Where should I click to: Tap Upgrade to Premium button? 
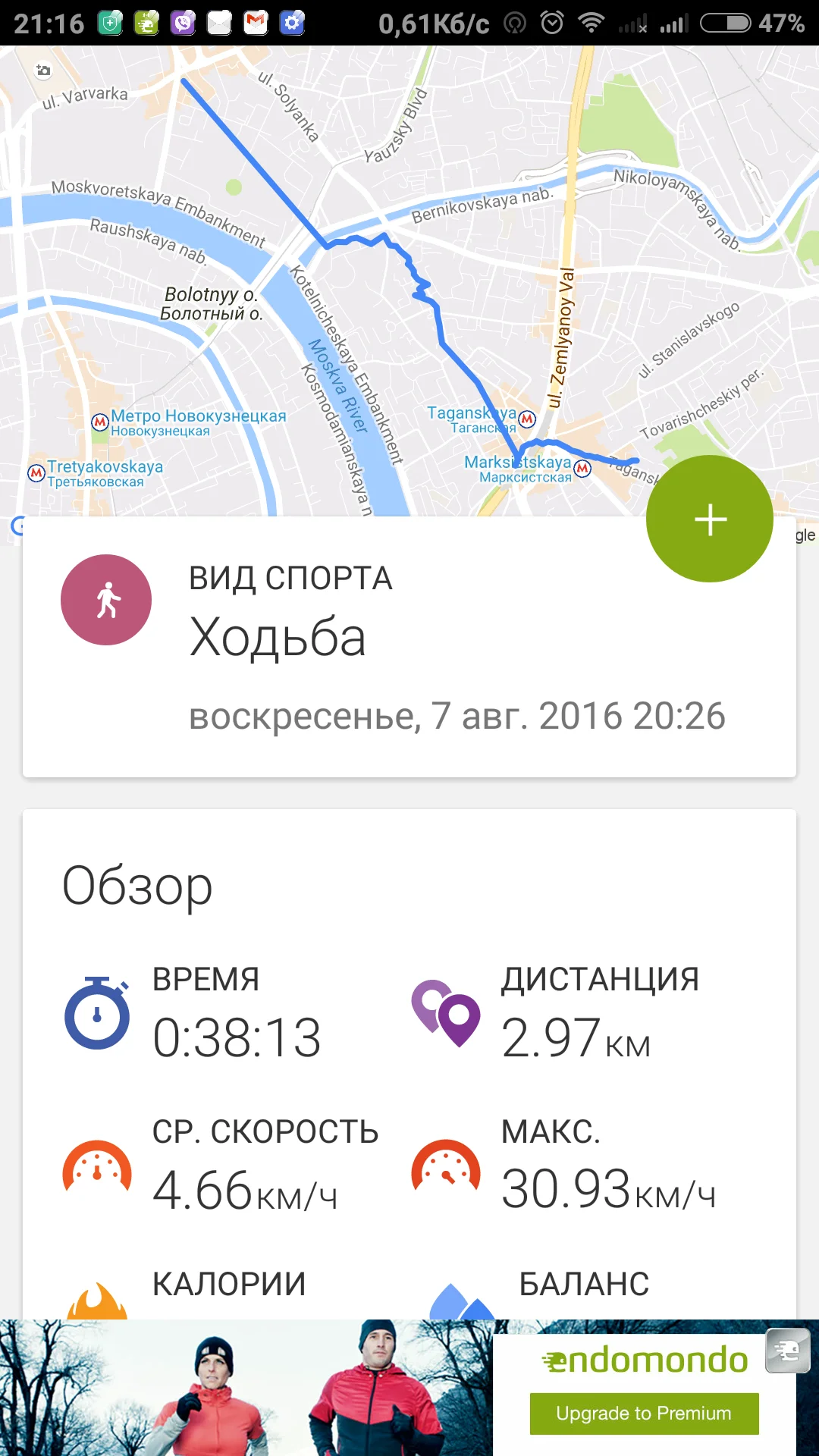pos(644,1414)
